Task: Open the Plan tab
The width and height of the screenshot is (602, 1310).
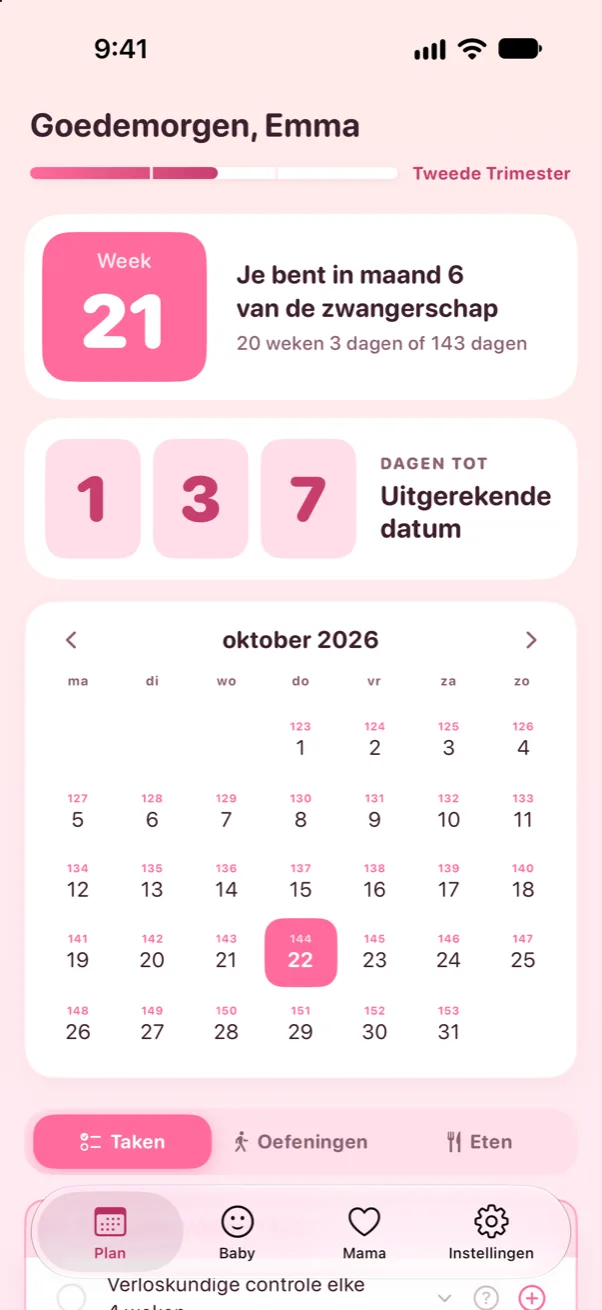Action: (110, 1232)
